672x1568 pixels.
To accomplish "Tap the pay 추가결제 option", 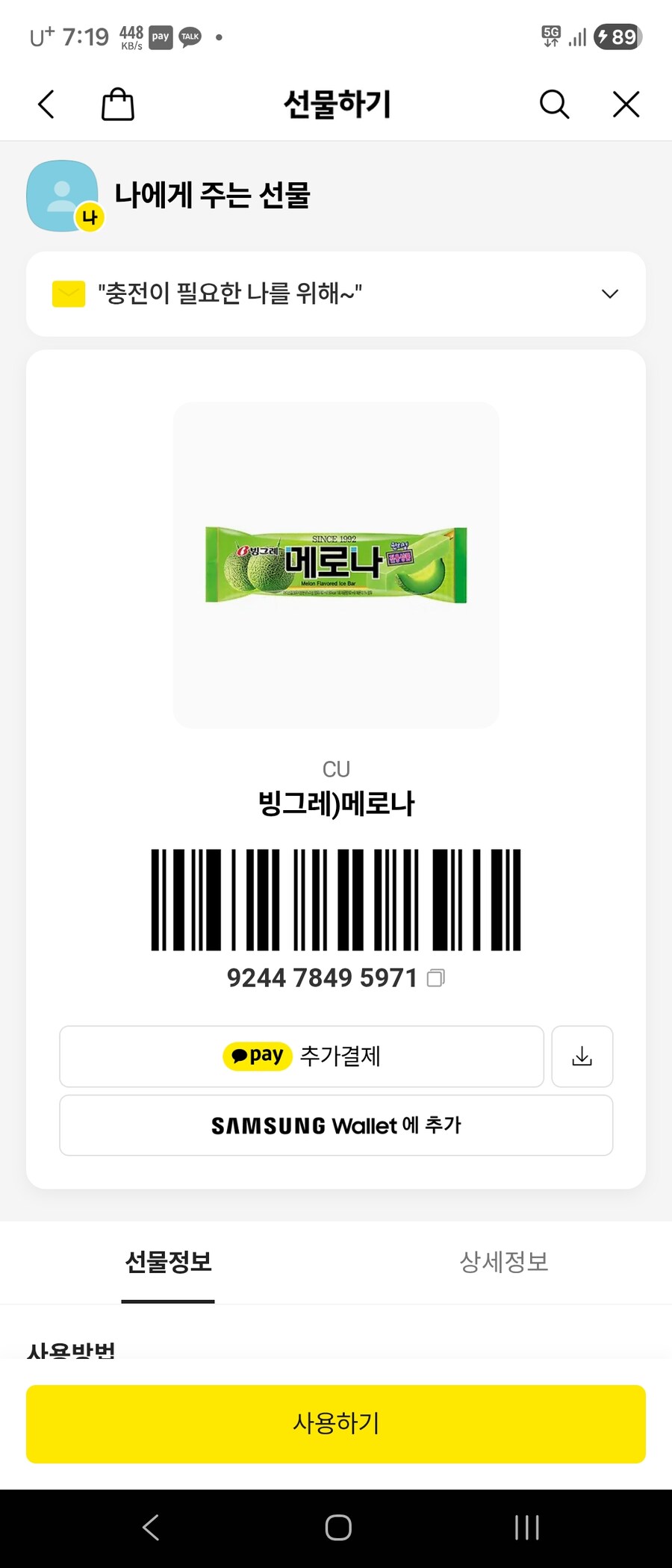I will (x=301, y=1056).
